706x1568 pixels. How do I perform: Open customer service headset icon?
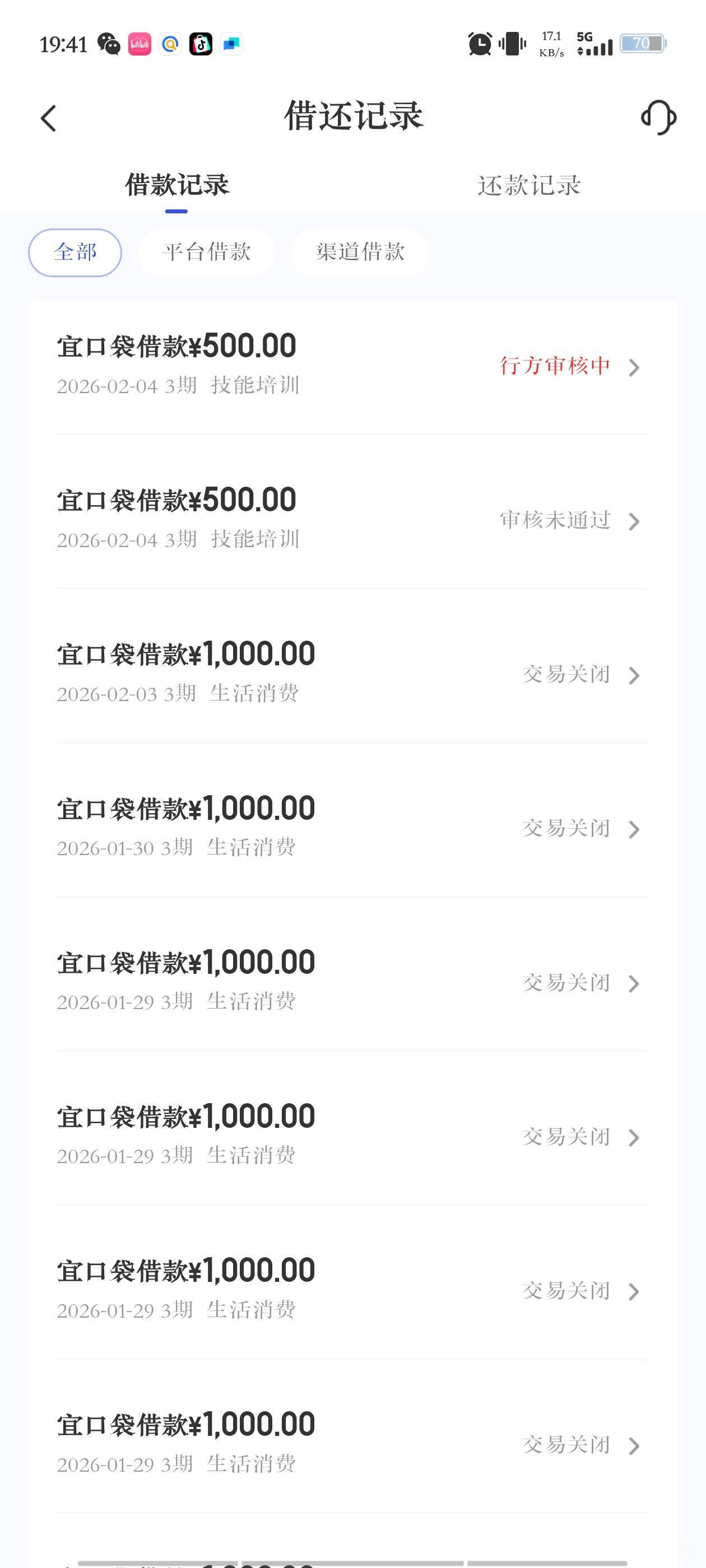[x=658, y=117]
